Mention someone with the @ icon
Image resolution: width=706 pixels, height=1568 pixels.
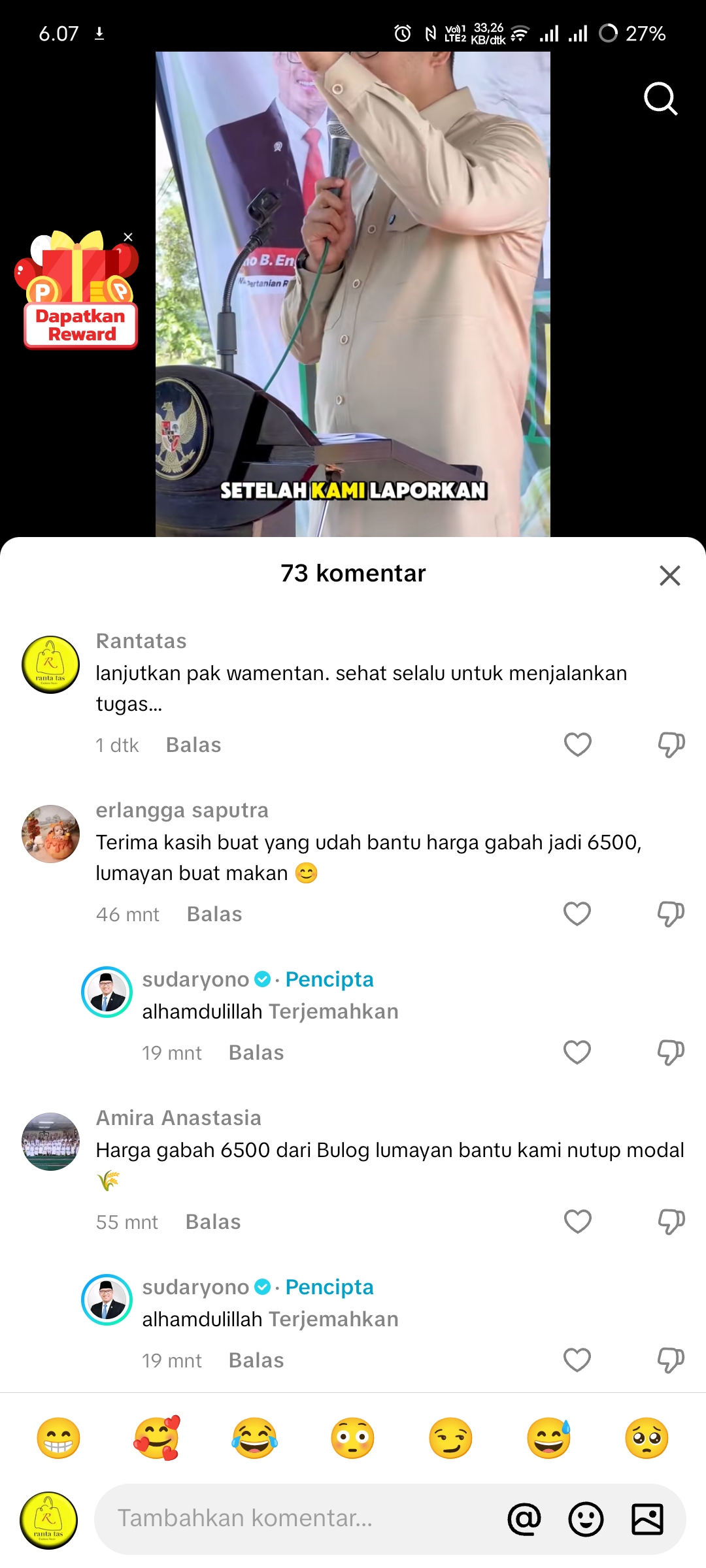coord(524,1519)
